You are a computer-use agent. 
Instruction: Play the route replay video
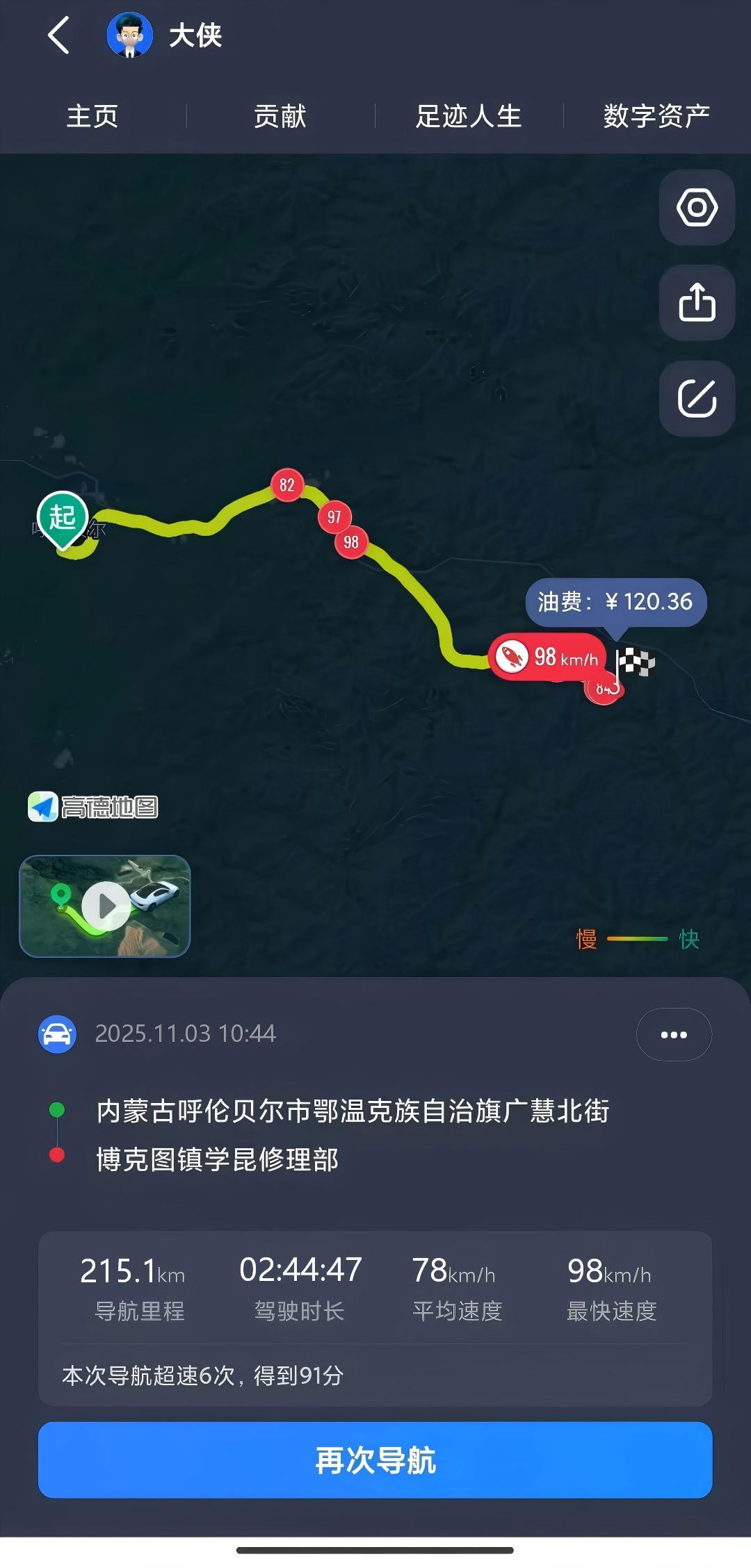coord(105,906)
